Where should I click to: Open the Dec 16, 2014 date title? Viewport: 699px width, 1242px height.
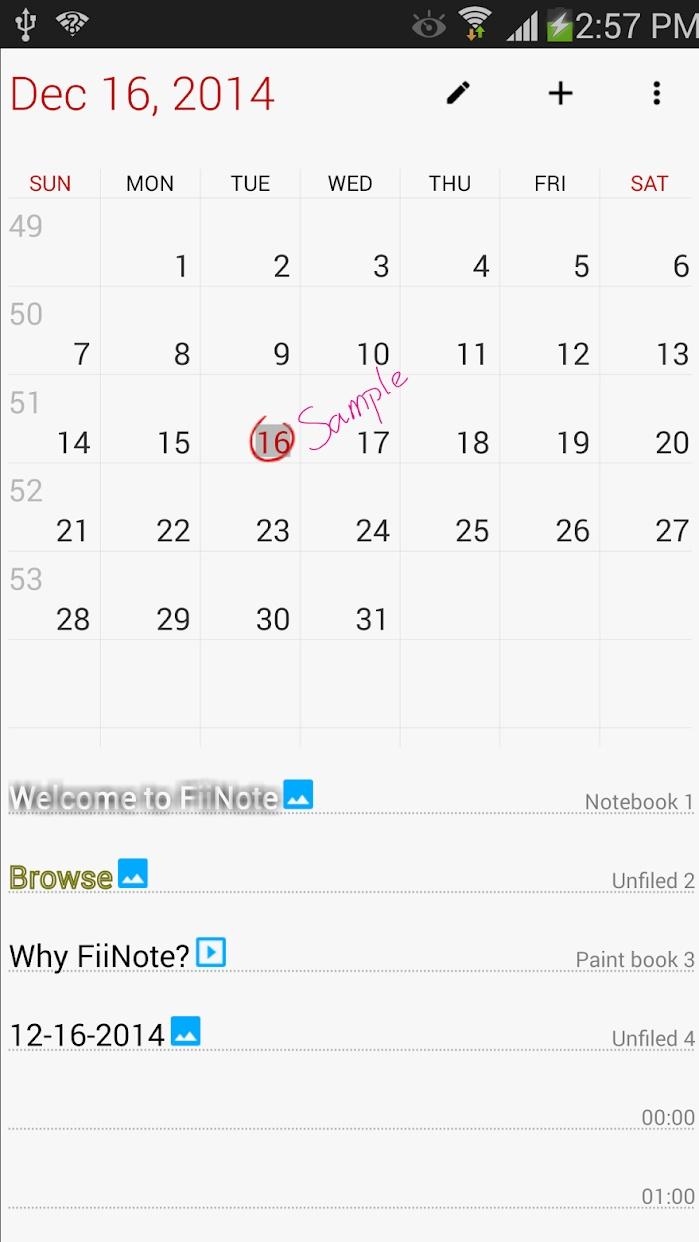point(142,94)
